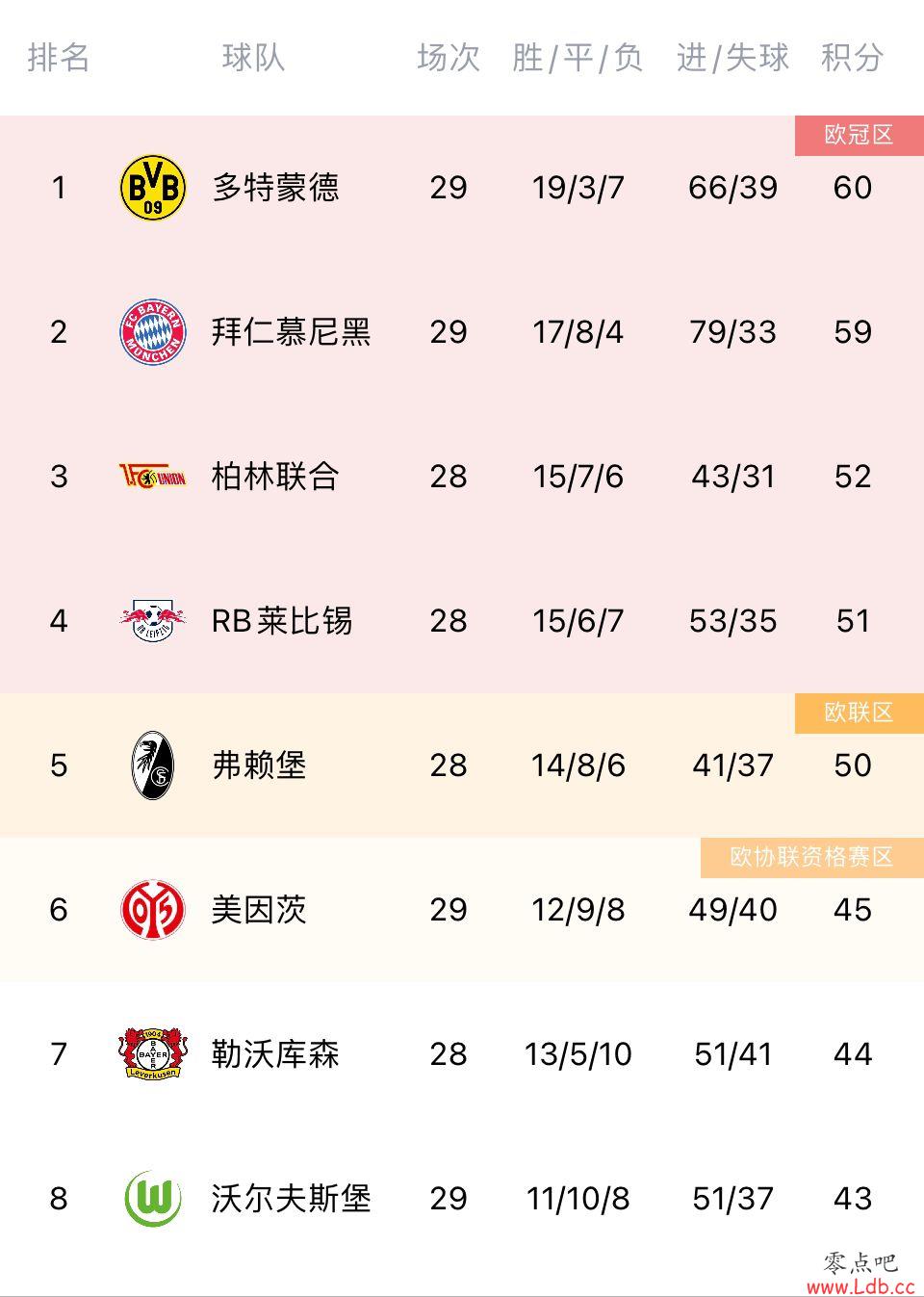Select the 柏林联合 row
Image resolution: width=924 pixels, height=1297 pixels.
tap(275, 476)
